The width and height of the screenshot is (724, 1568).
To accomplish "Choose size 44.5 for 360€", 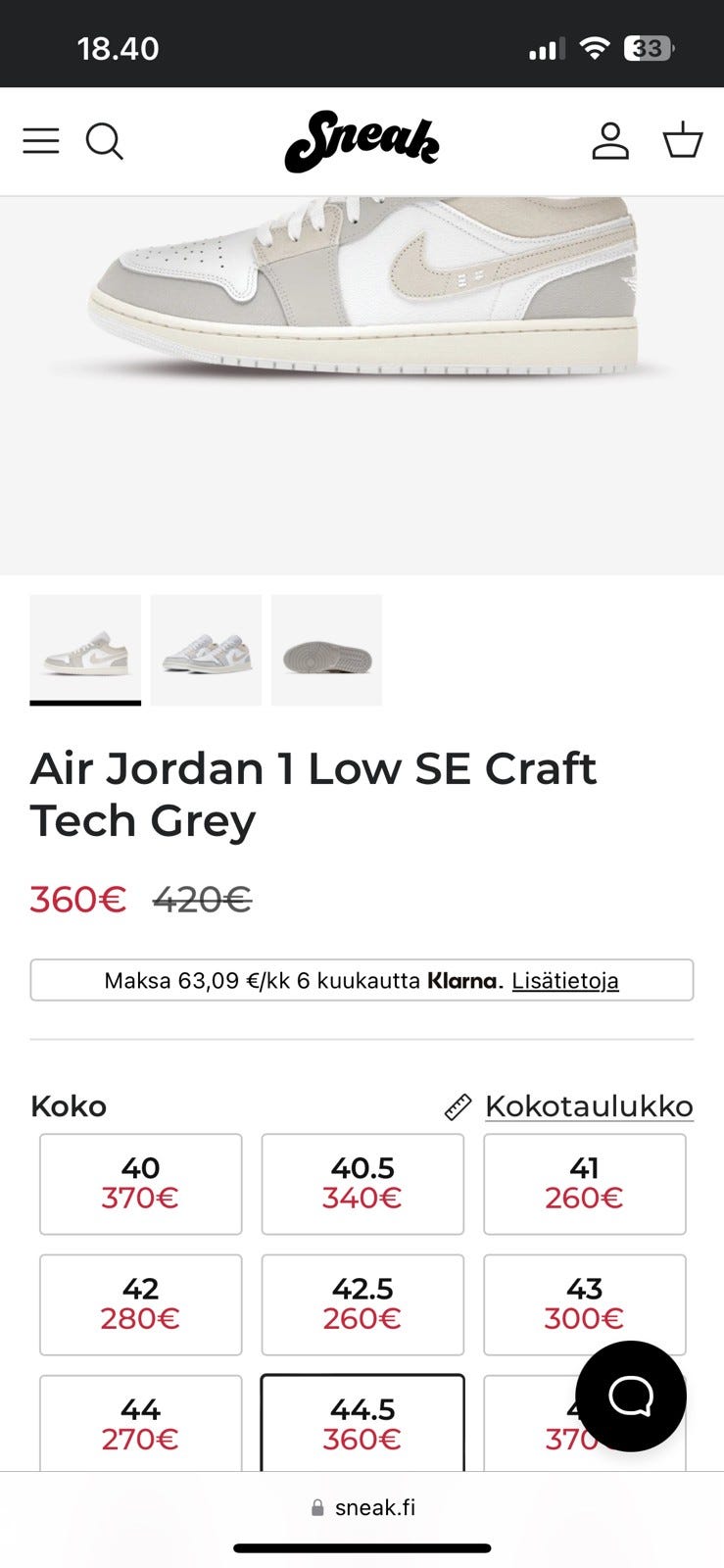I will (362, 1423).
